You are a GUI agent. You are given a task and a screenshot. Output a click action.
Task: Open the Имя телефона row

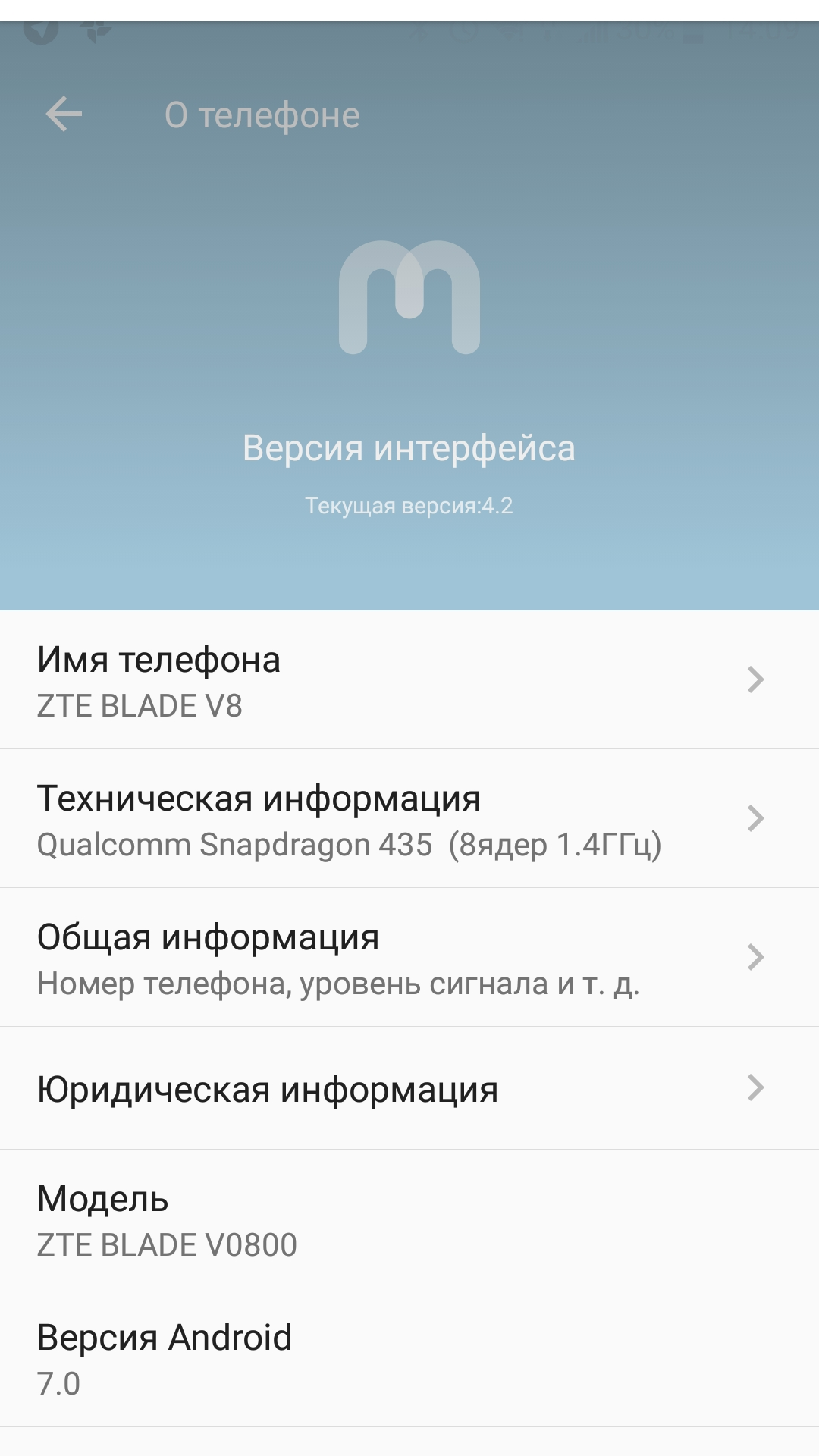409,679
